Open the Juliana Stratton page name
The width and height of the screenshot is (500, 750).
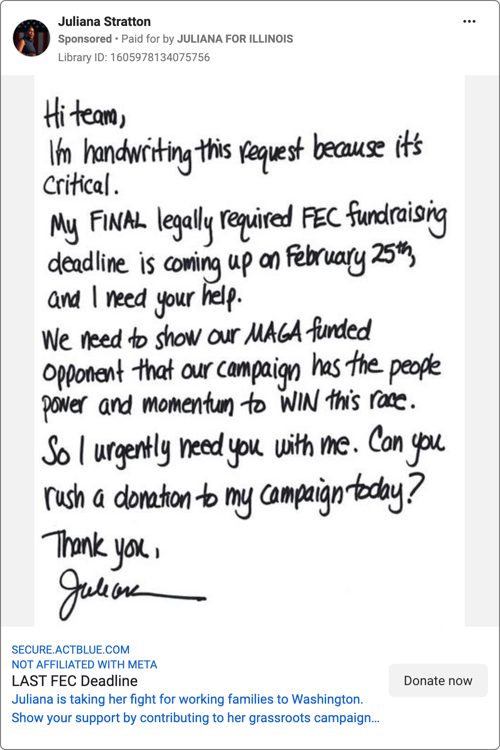click(104, 22)
